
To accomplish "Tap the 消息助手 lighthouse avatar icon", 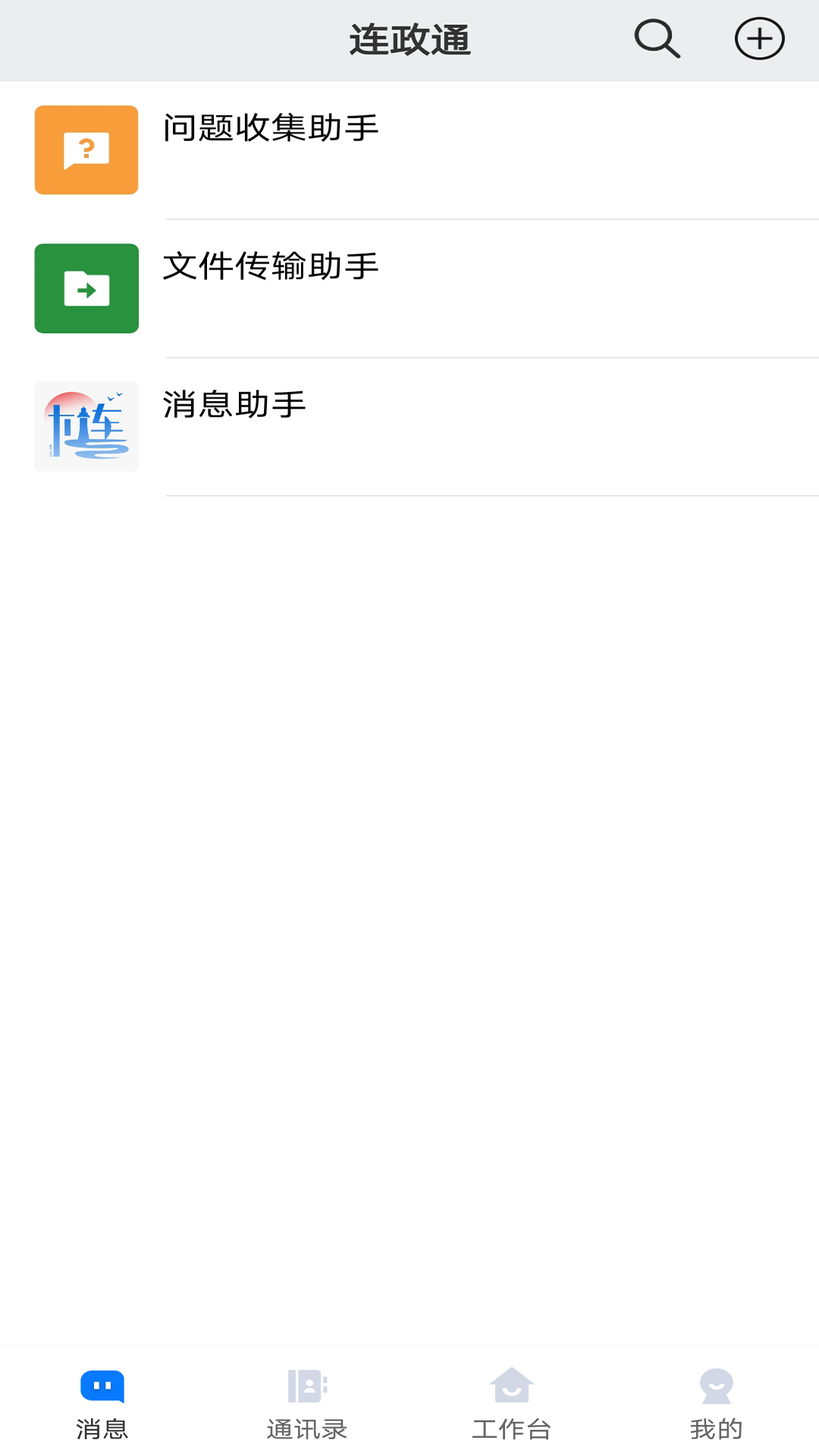I will point(86,425).
